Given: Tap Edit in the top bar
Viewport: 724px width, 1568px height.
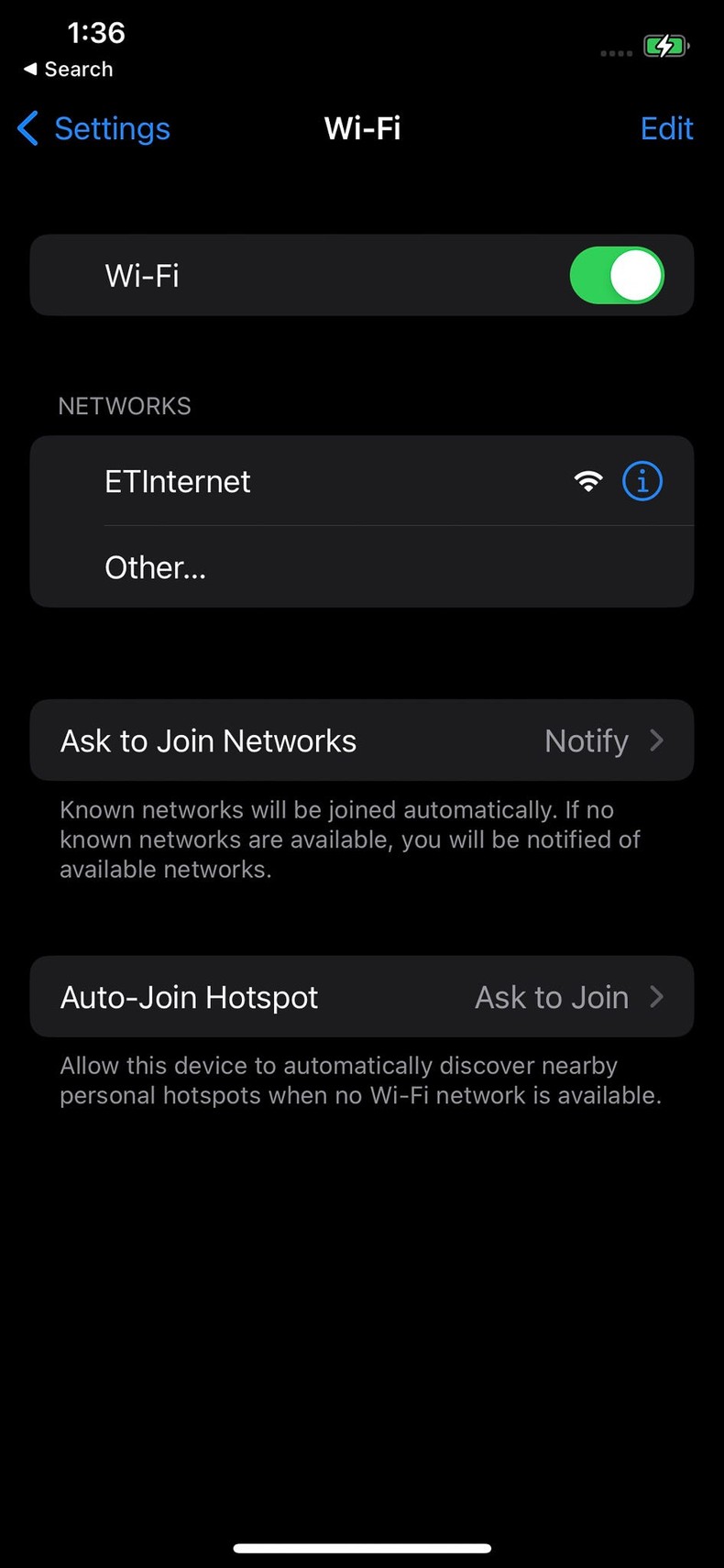Looking at the screenshot, I should [x=666, y=129].
